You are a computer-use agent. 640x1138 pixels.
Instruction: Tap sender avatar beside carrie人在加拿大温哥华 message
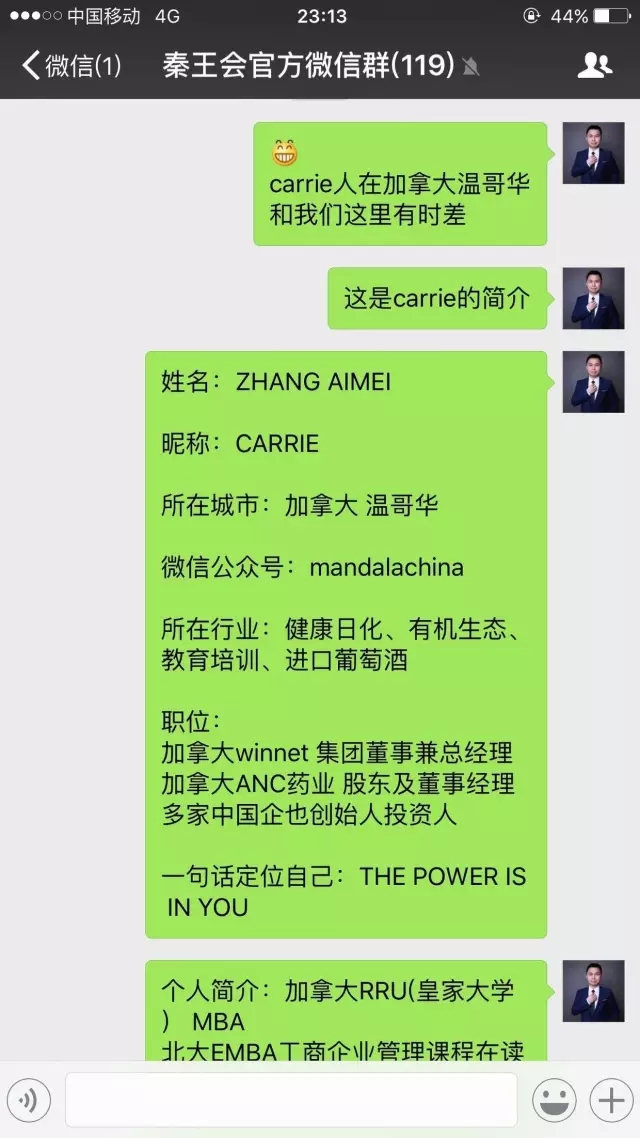coord(594,153)
